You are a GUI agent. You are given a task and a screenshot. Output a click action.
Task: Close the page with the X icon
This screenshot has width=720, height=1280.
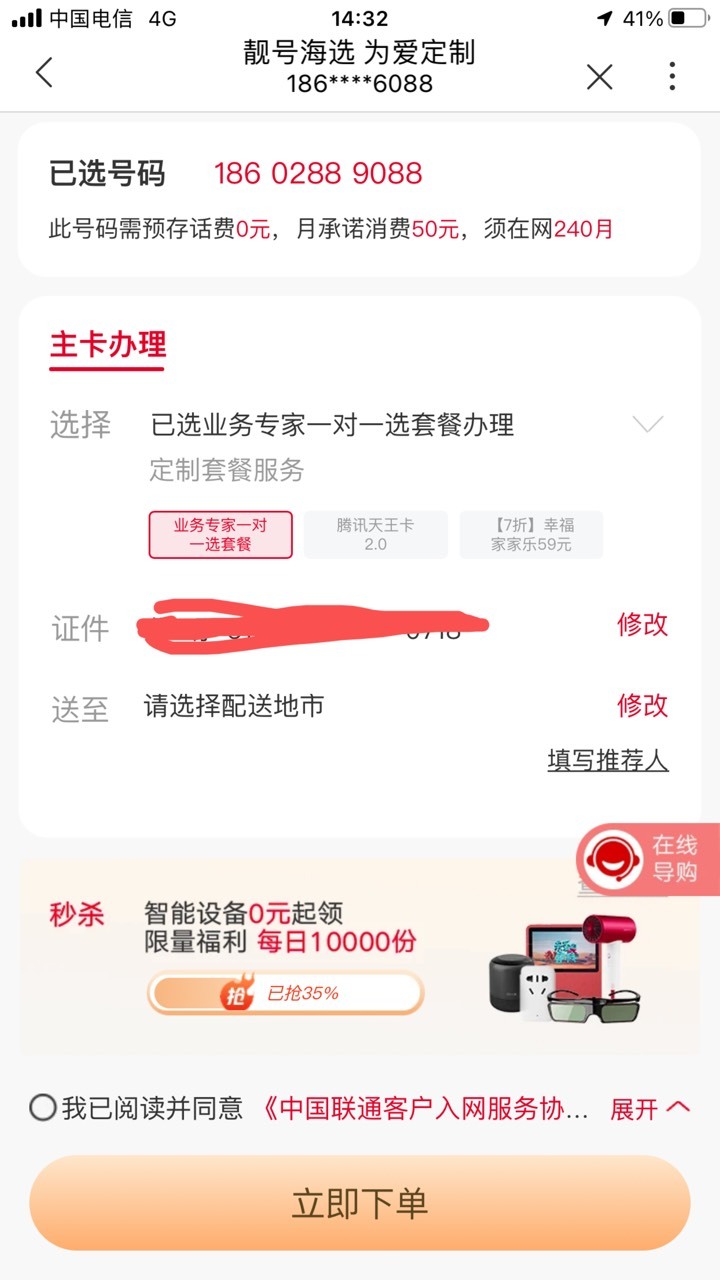599,76
